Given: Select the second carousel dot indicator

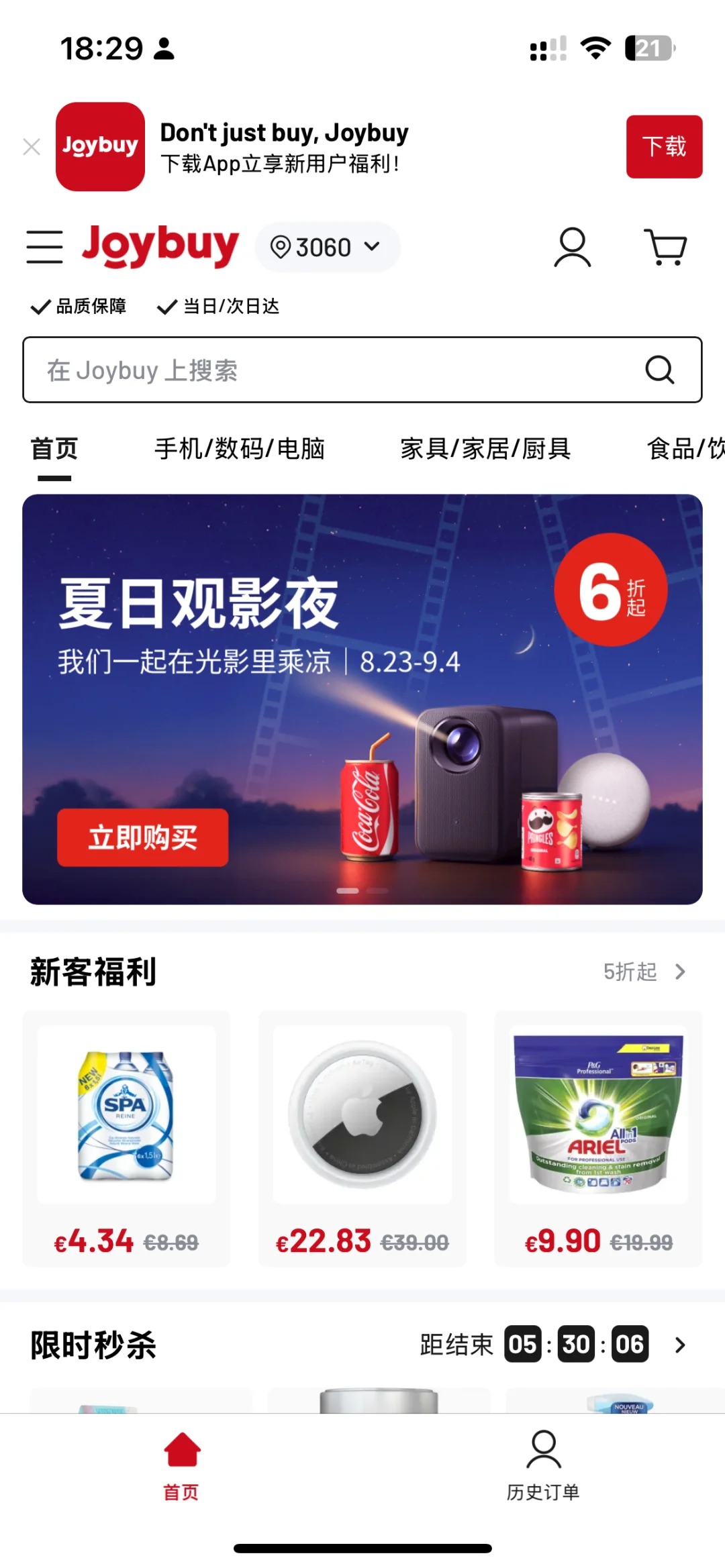Looking at the screenshot, I should click(x=377, y=890).
